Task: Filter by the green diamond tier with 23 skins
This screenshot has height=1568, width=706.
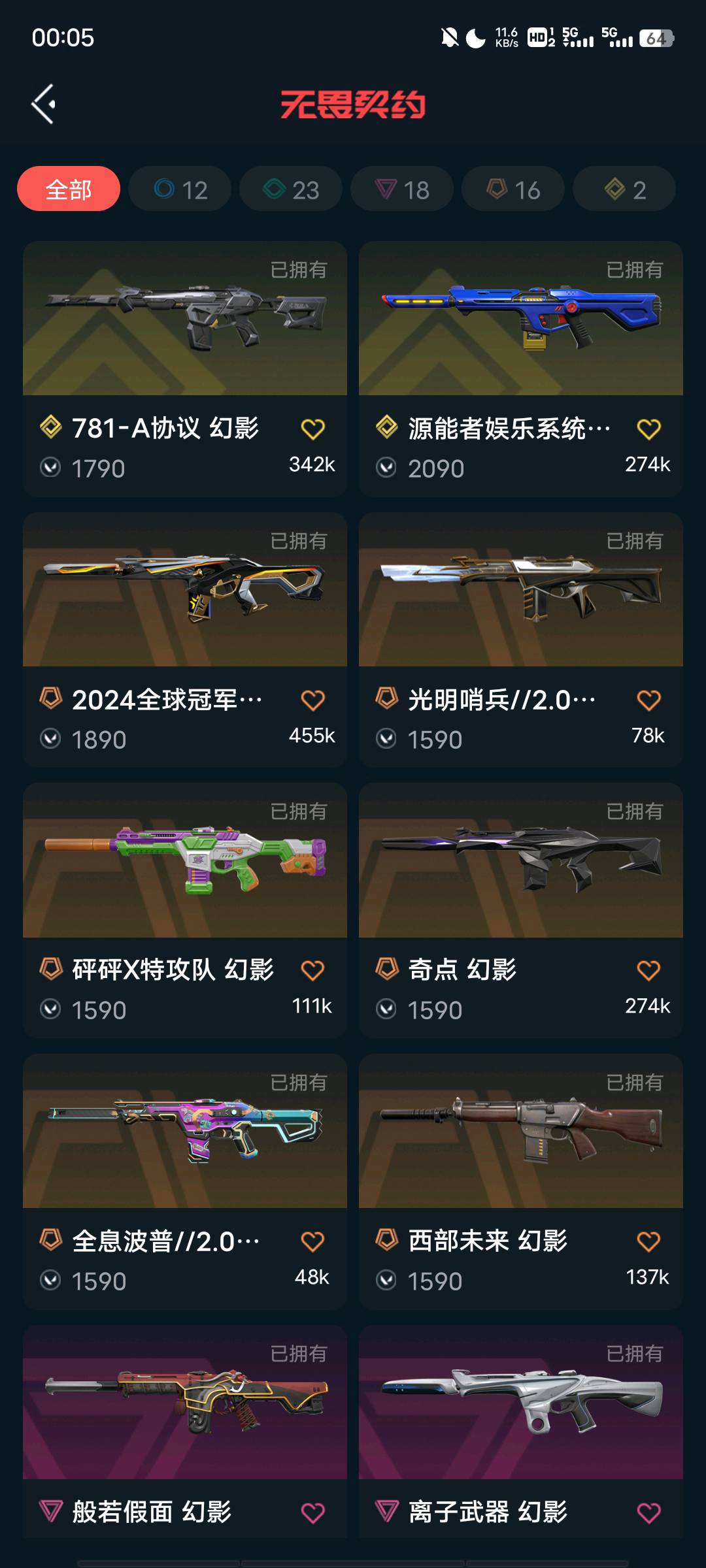Action: click(x=291, y=189)
